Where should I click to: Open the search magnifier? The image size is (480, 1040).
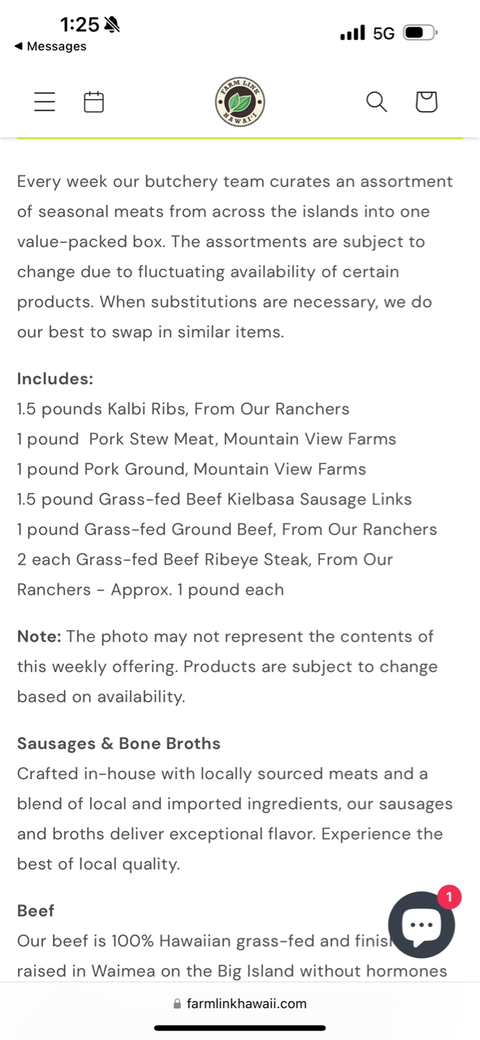point(377,101)
